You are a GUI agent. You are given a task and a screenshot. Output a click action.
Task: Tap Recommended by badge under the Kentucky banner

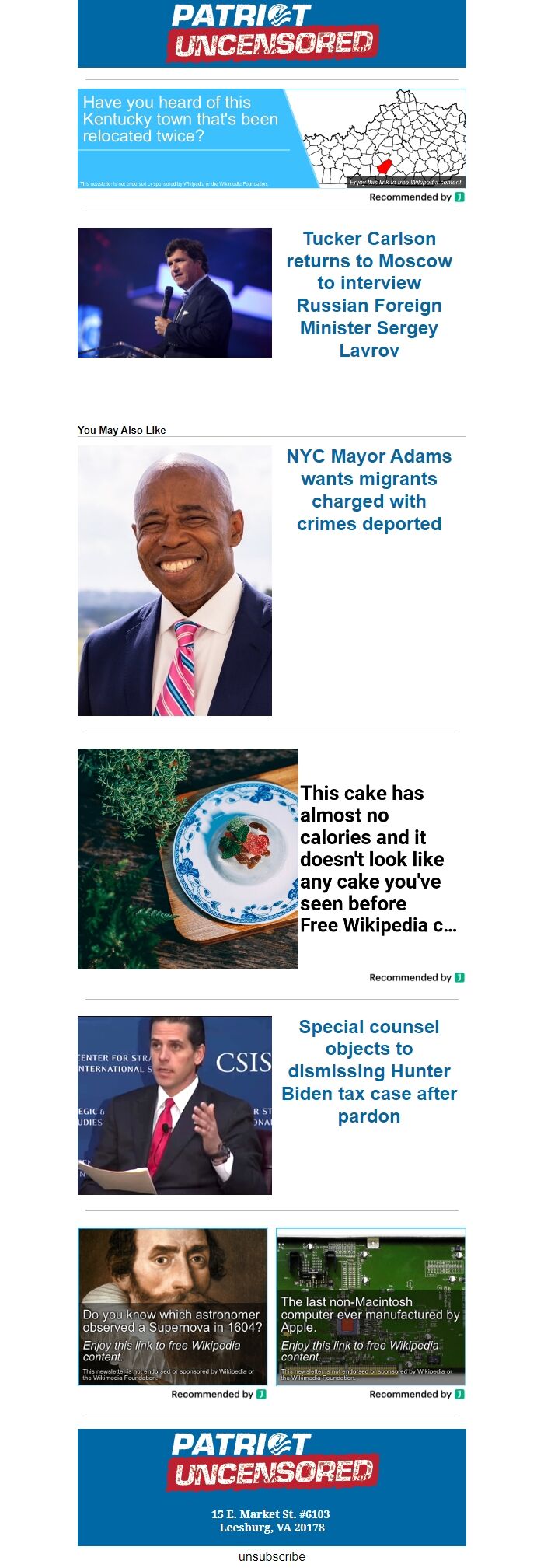click(x=417, y=197)
